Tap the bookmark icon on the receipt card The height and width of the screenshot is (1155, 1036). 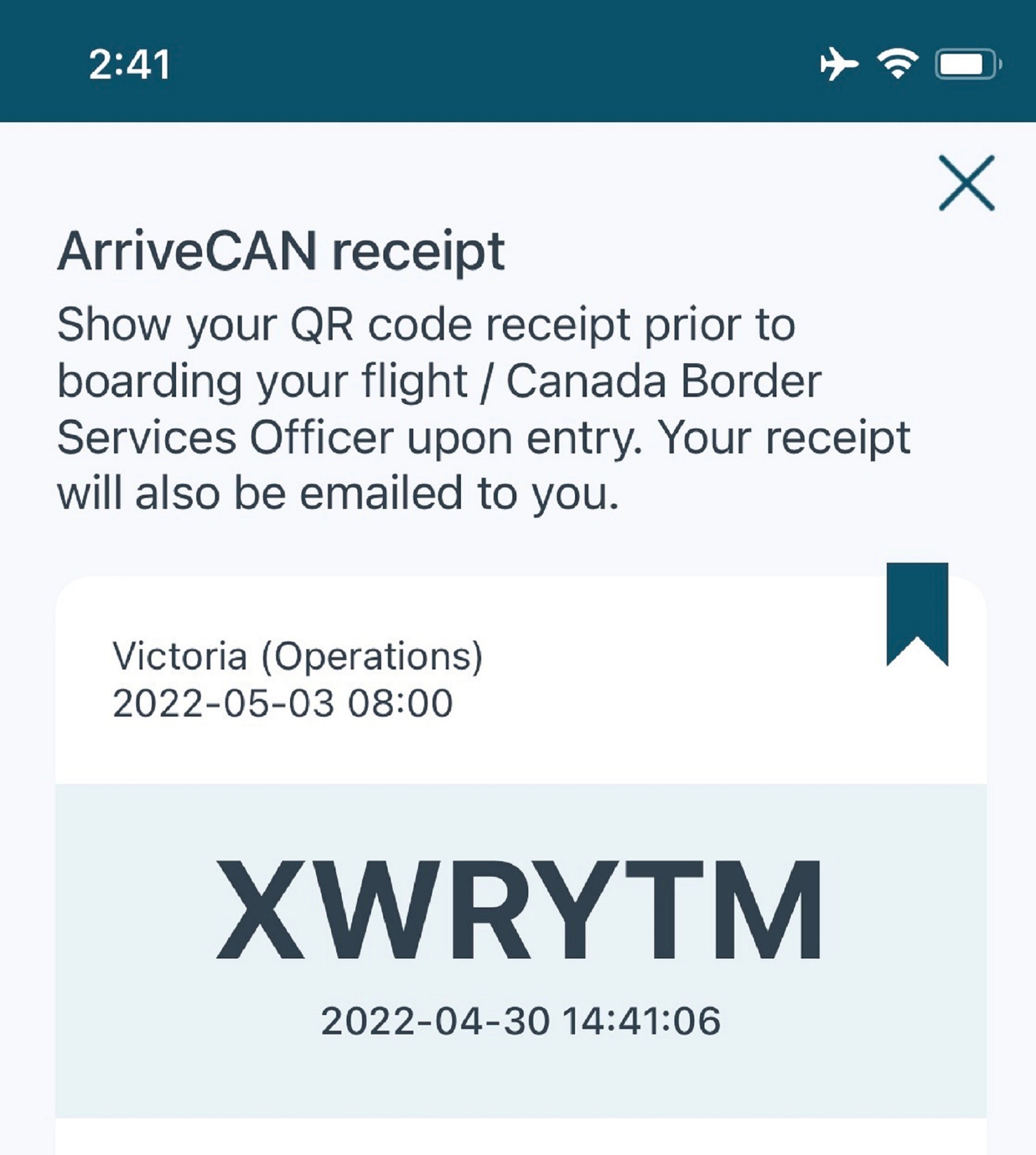click(917, 611)
